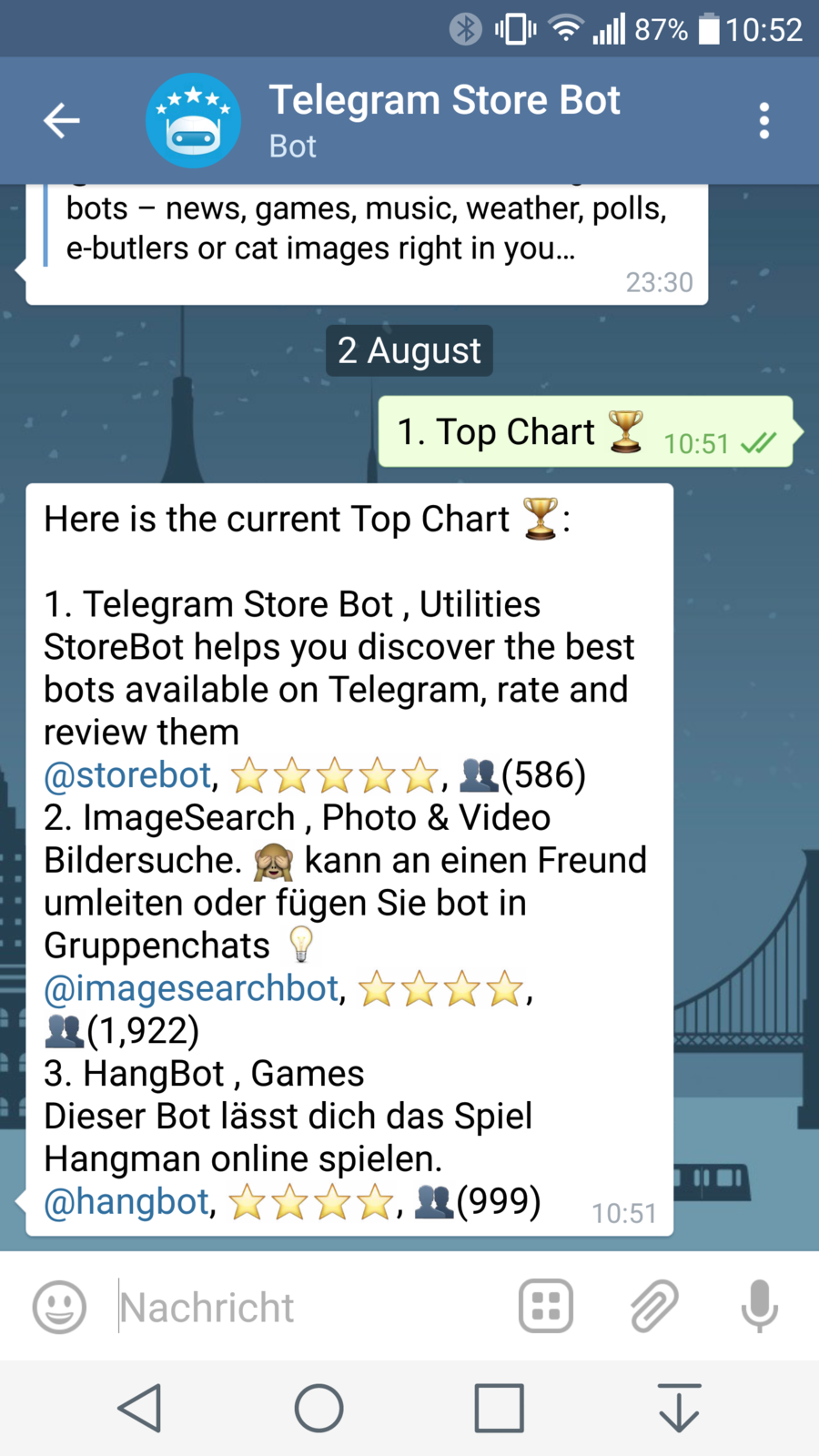This screenshot has height=1456, width=819.
Task: Open the three-dot overflow menu
Action: point(763,121)
